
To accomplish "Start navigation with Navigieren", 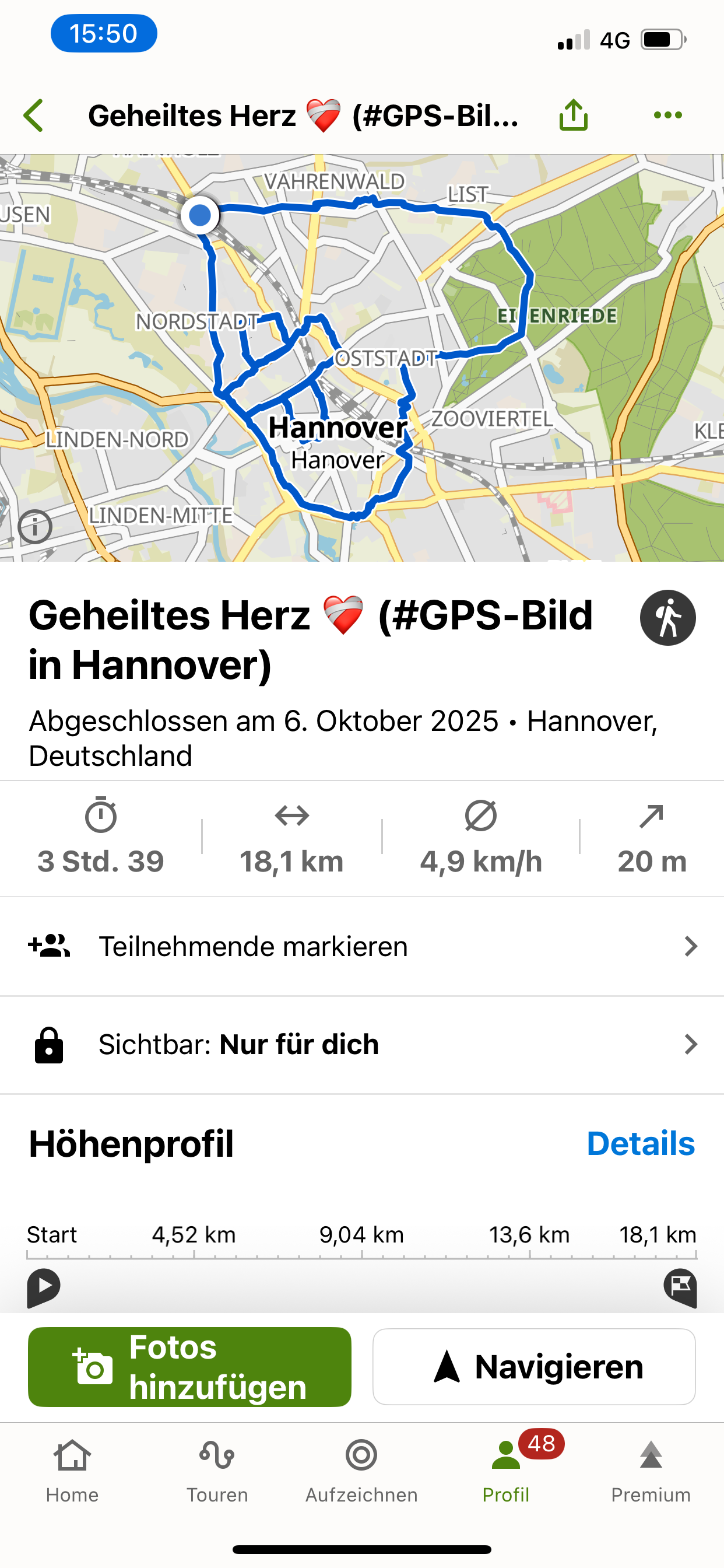I will [x=533, y=1367].
